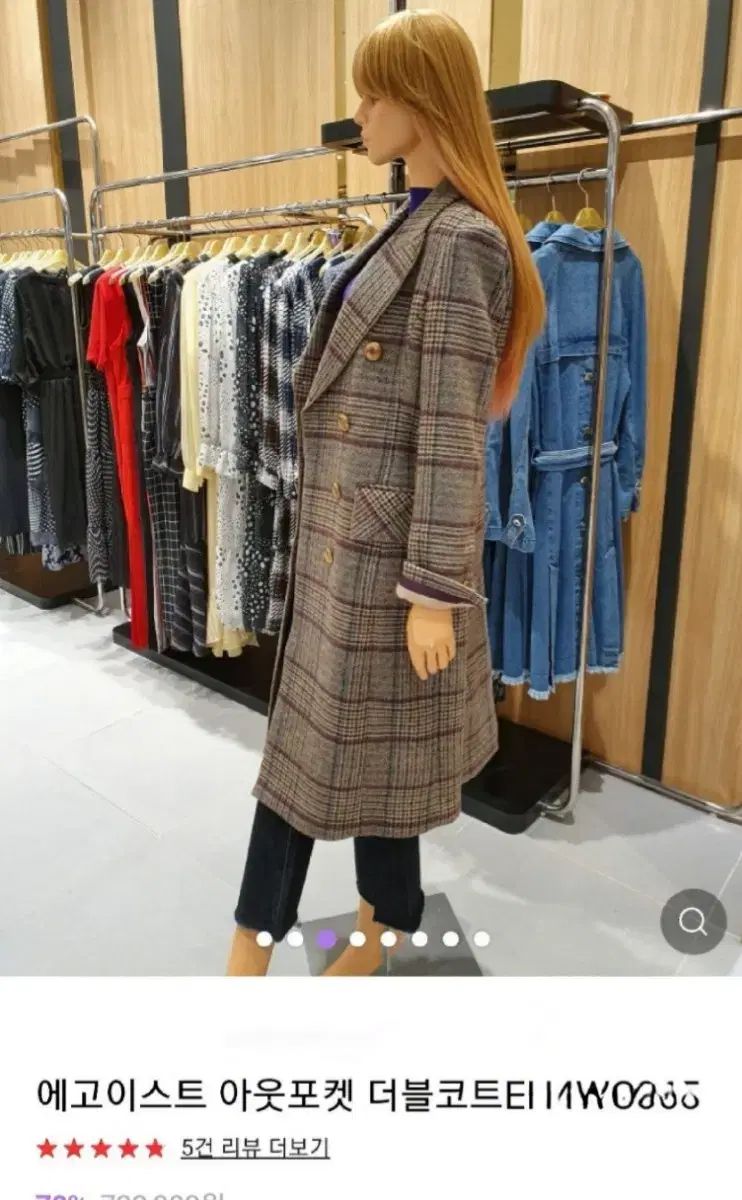Jump to the first image indicator dot
The width and height of the screenshot is (742, 1200).
264,939
